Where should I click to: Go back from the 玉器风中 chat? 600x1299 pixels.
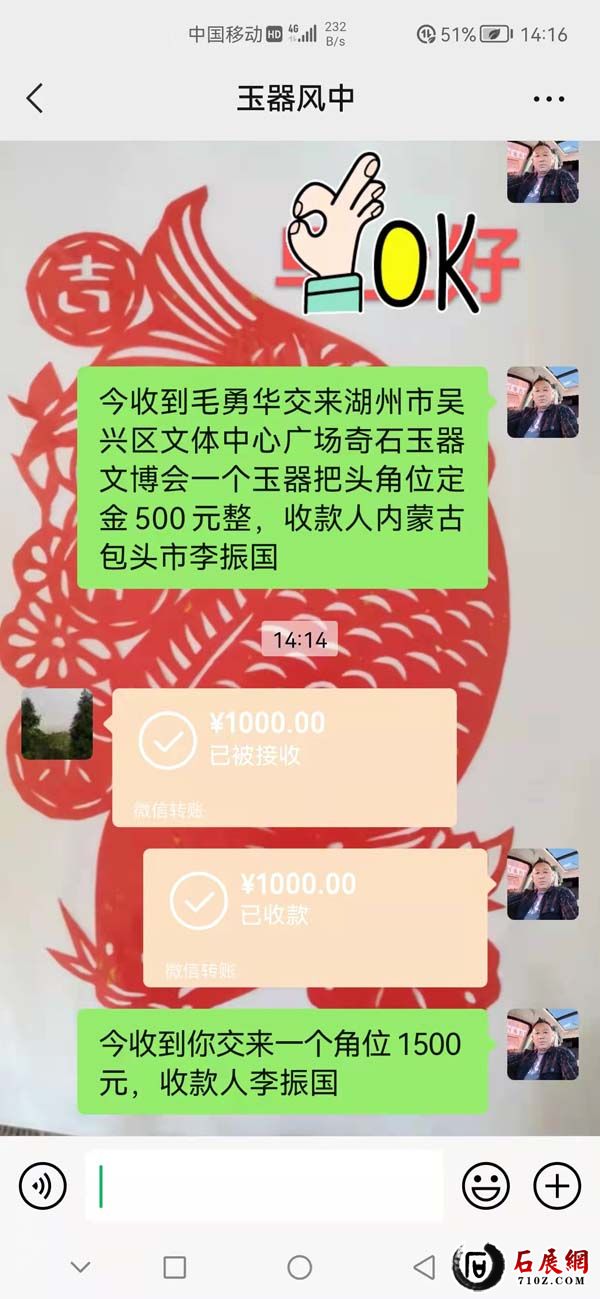click(35, 99)
